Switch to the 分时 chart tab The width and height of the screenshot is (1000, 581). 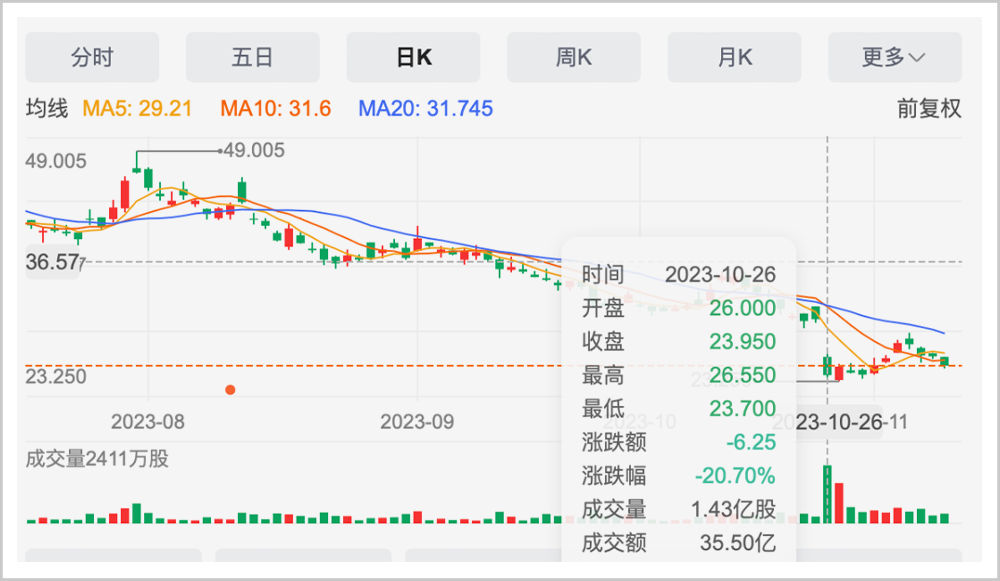[x=92, y=58]
